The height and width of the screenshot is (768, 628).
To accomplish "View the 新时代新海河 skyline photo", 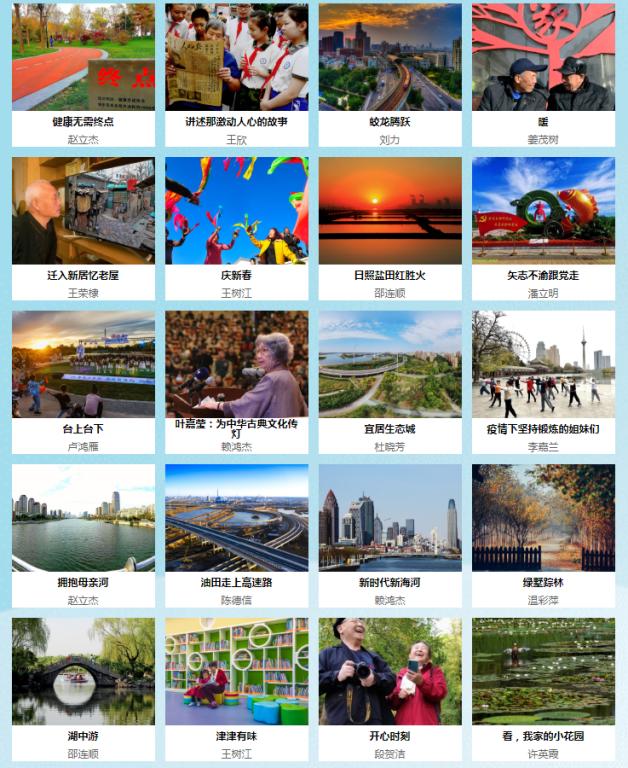I will point(390,517).
